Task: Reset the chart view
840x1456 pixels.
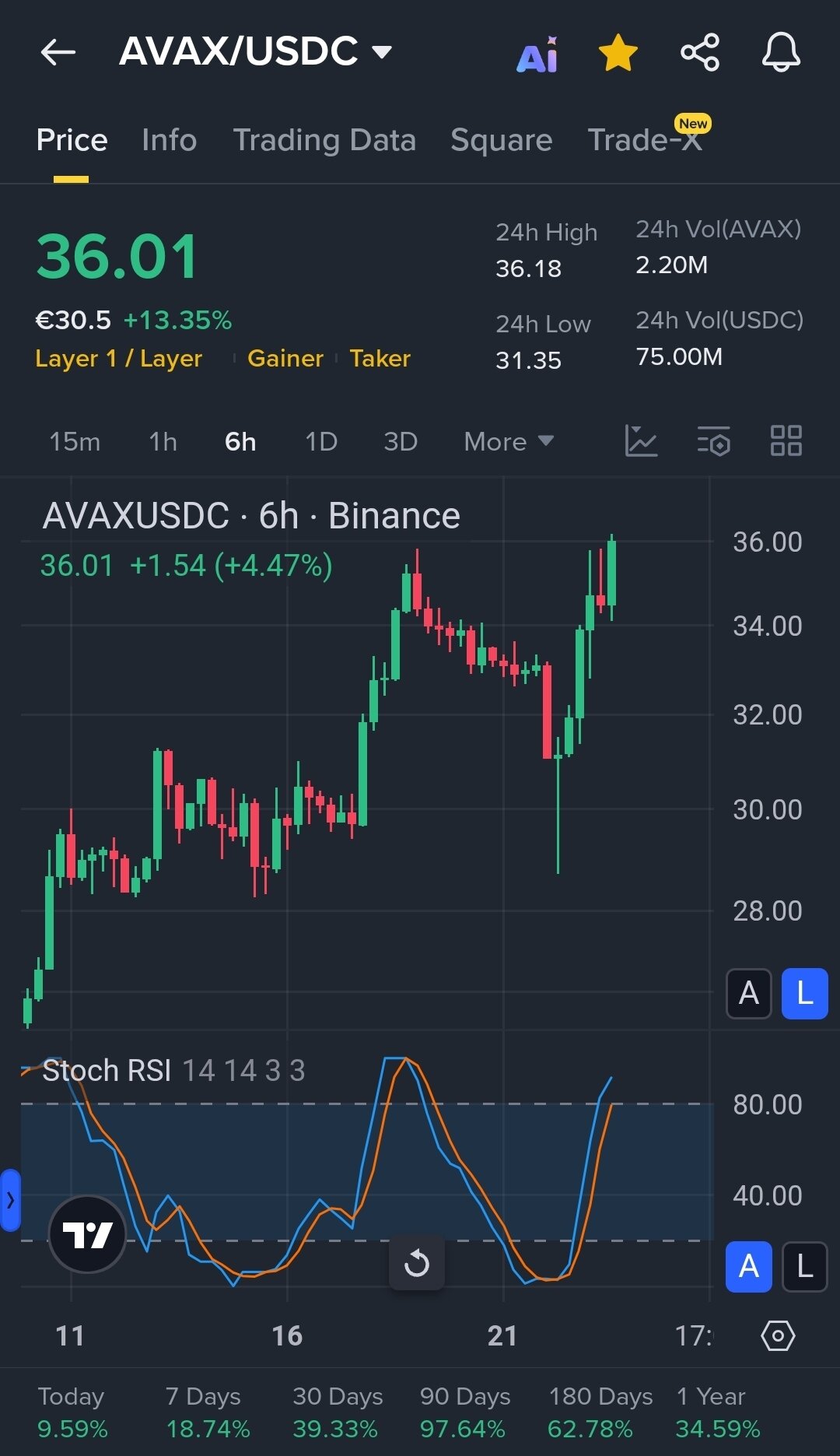Action: 417,1263
